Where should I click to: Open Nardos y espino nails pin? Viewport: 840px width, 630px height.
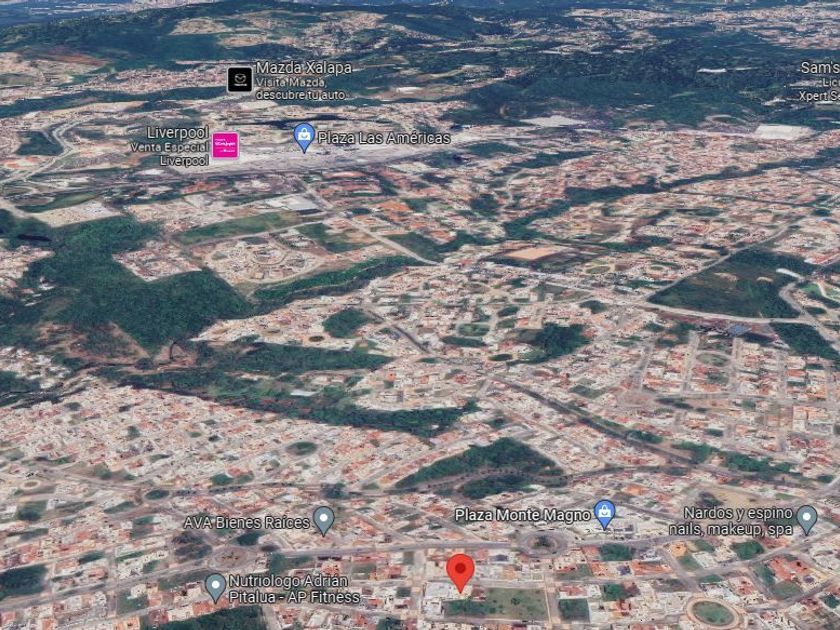coord(807,518)
